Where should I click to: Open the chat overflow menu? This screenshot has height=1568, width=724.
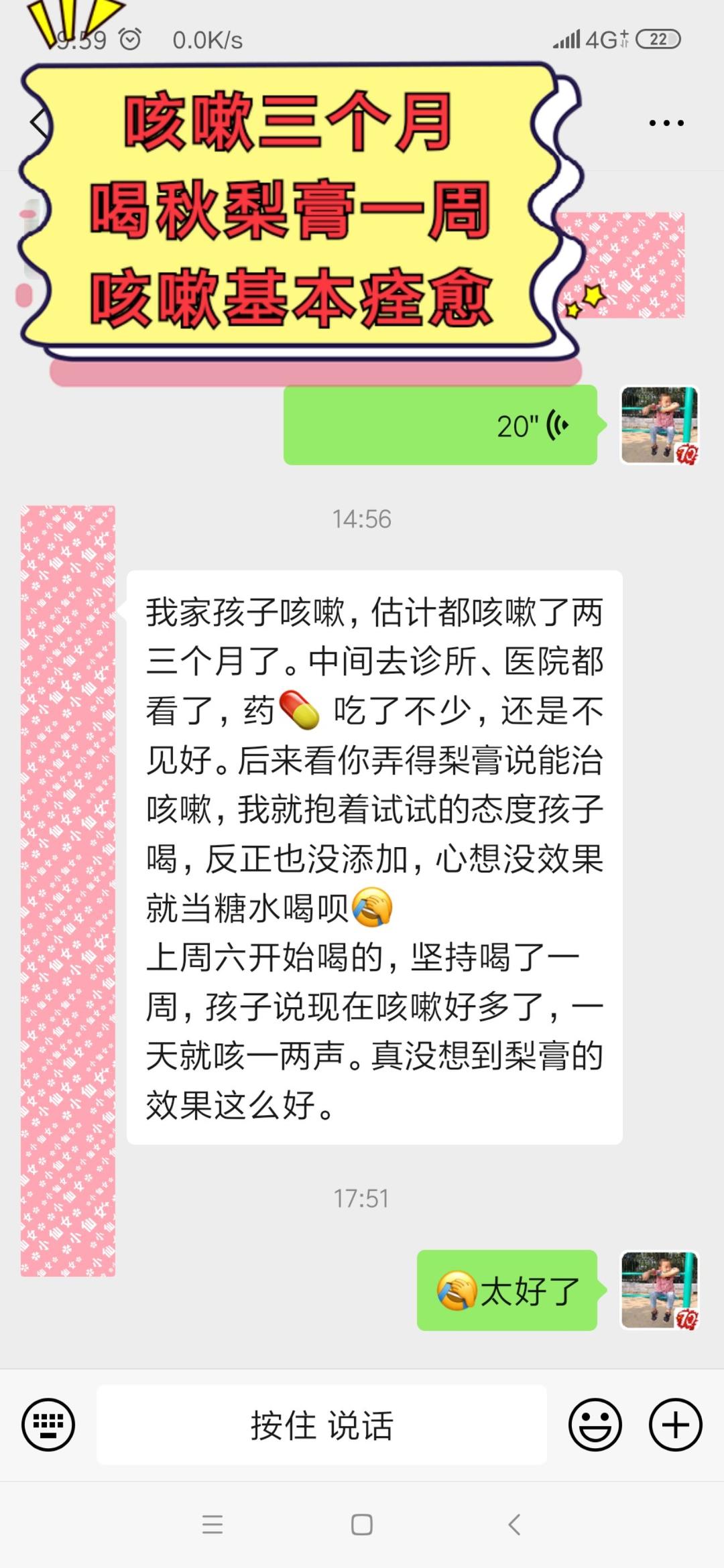click(x=666, y=123)
